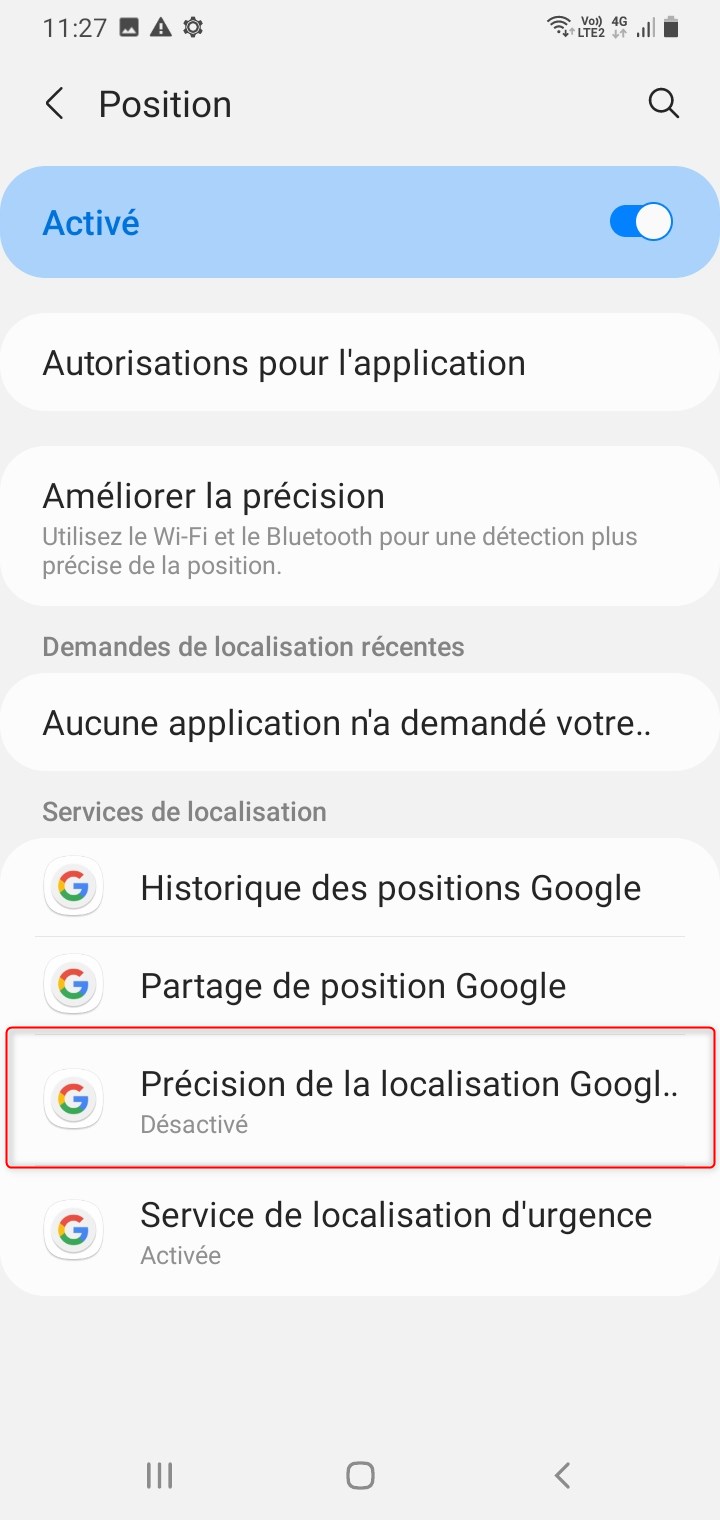This screenshot has height=1520, width=720.
Task: Navigate back using the arrow icon
Action: tap(55, 103)
